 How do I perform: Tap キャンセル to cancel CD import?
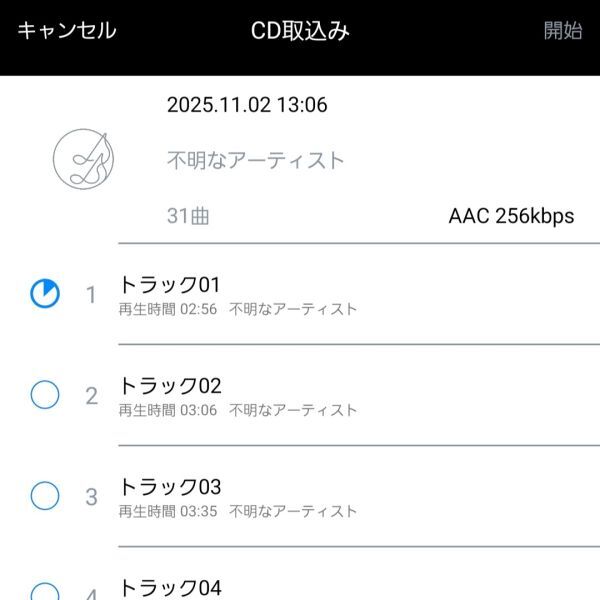66,30
